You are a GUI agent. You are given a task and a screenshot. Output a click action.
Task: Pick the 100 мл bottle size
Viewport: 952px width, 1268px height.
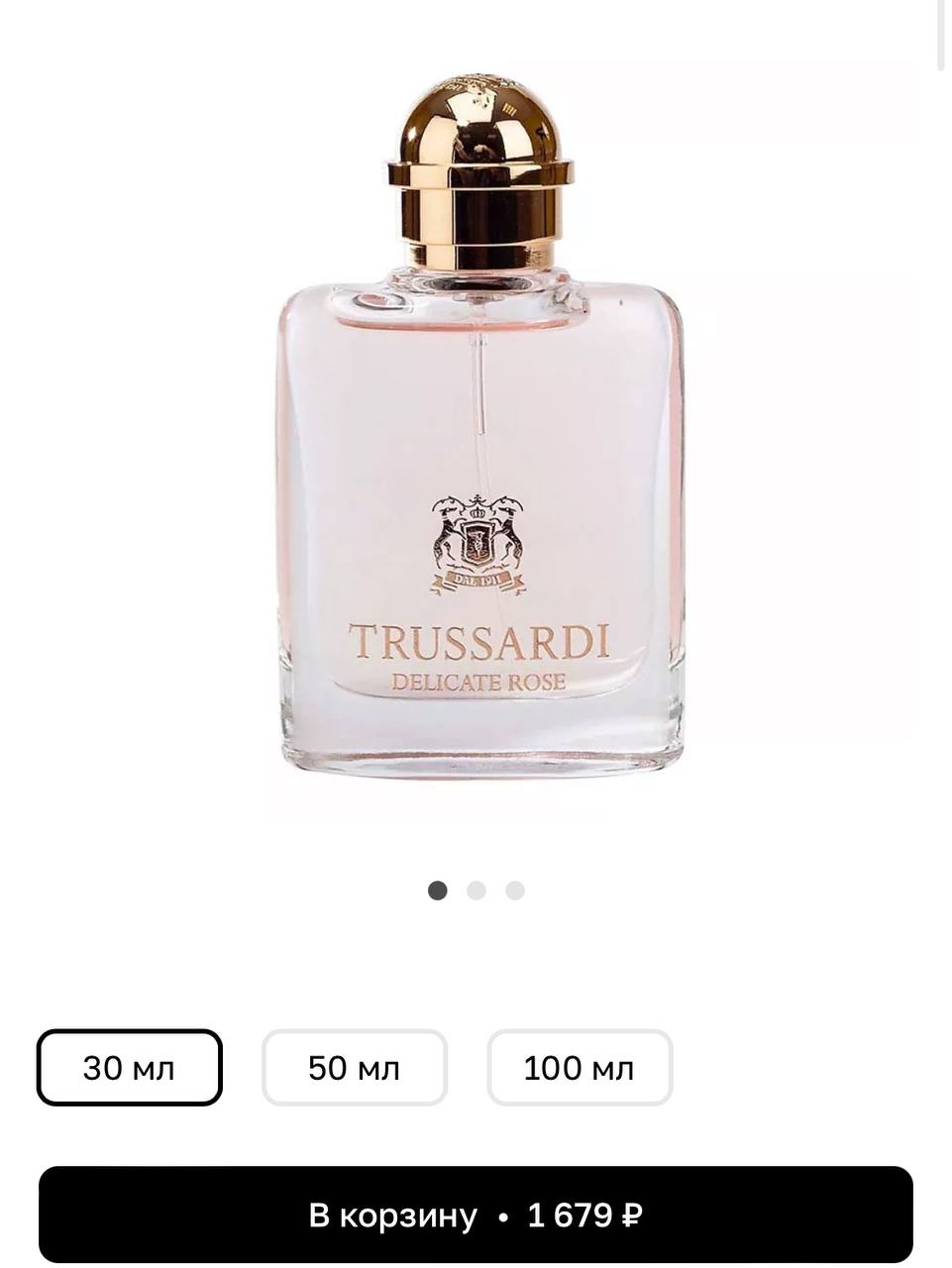[580, 1068]
